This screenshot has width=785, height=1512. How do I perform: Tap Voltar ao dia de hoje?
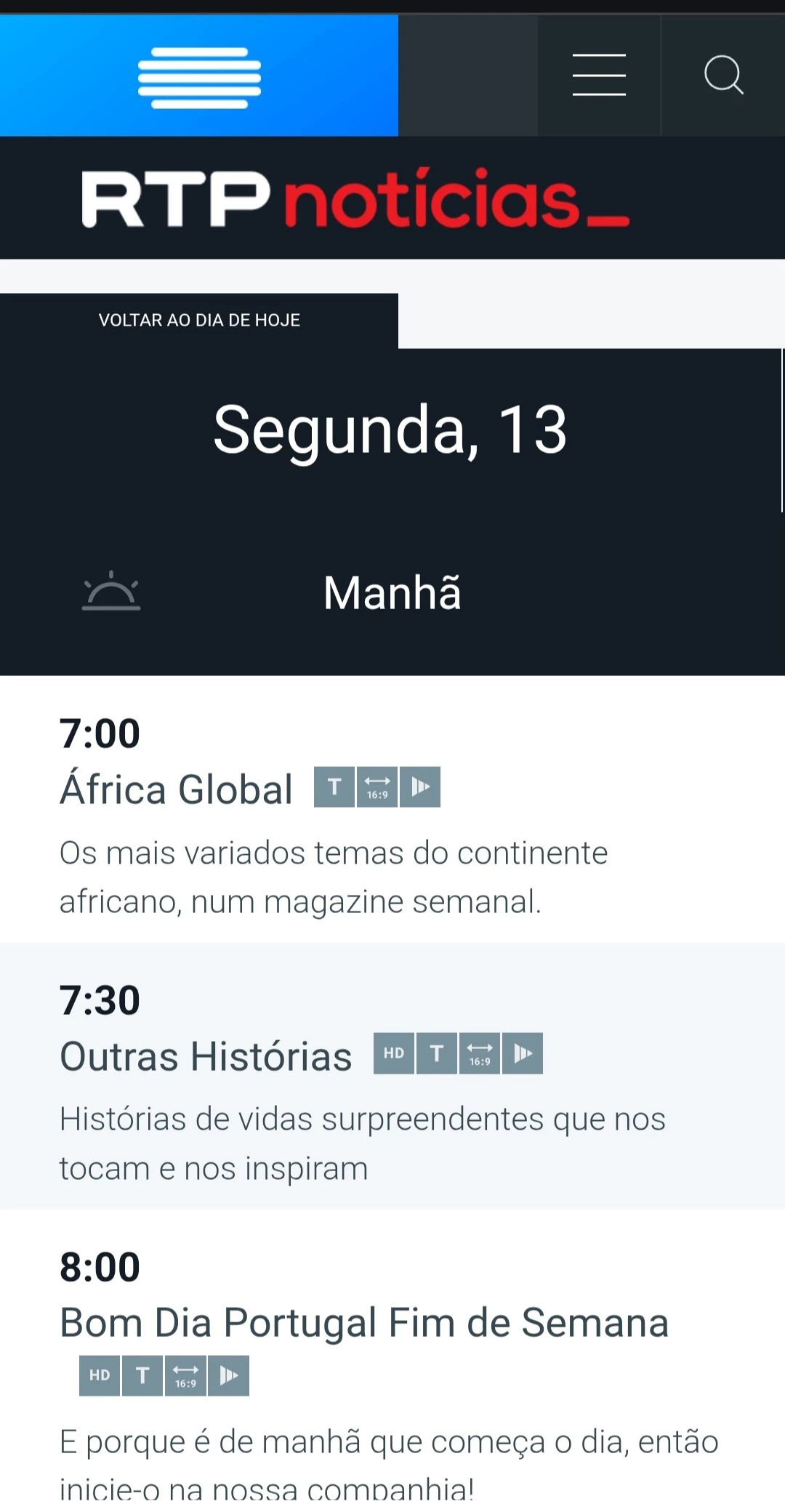pos(199,321)
